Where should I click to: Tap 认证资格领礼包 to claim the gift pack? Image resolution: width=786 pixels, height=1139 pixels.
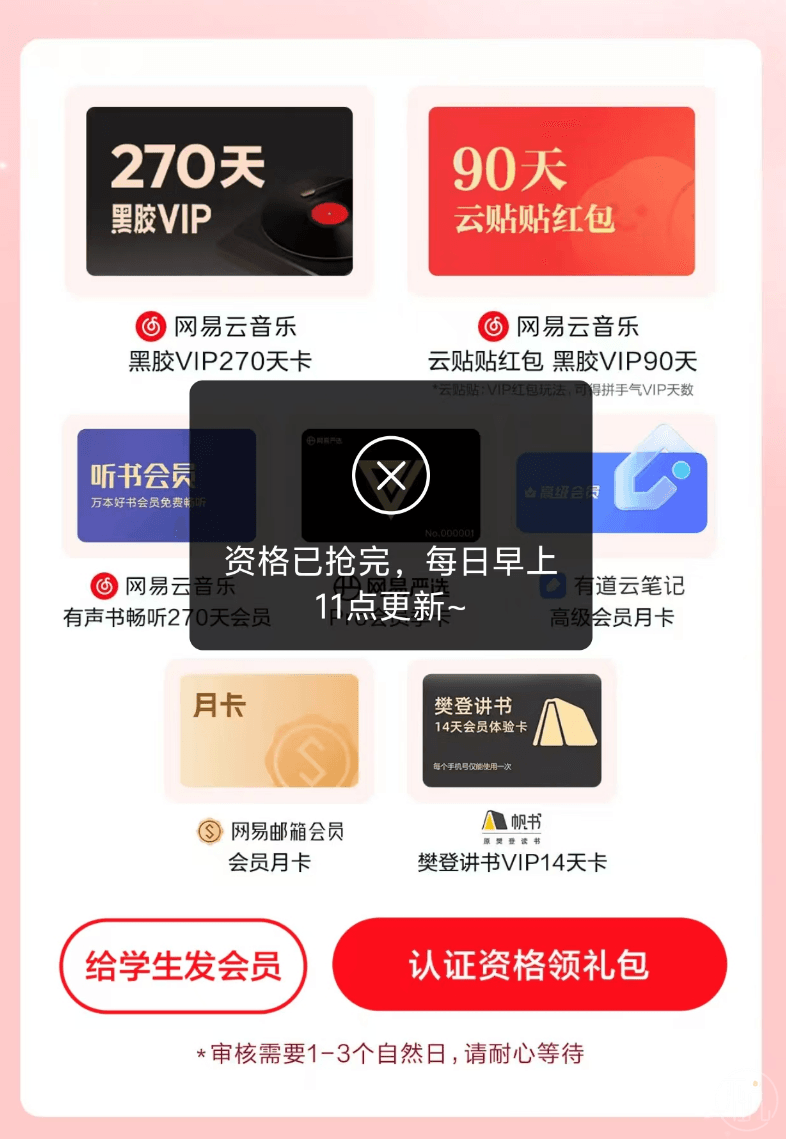[x=529, y=965]
